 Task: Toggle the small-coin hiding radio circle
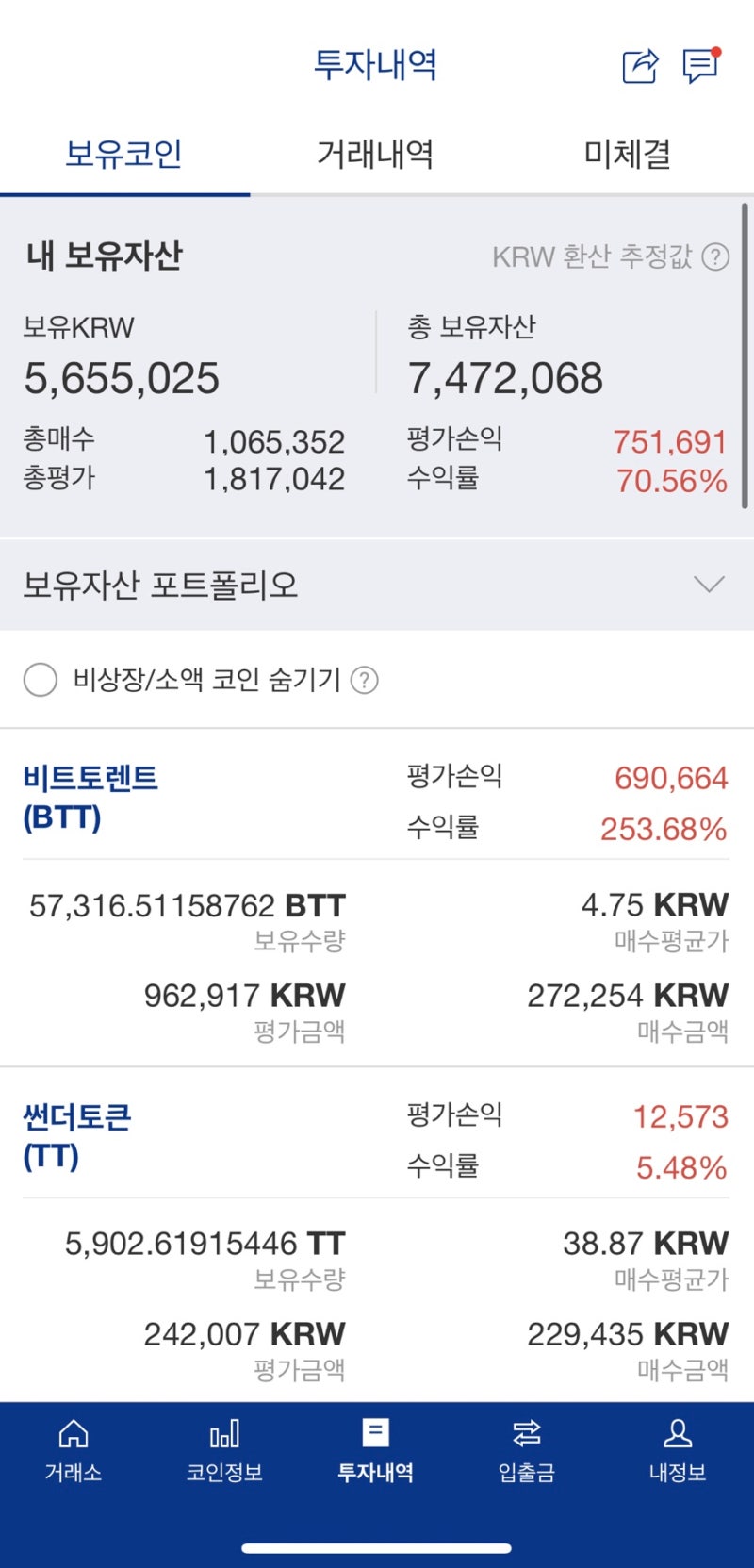tap(41, 680)
